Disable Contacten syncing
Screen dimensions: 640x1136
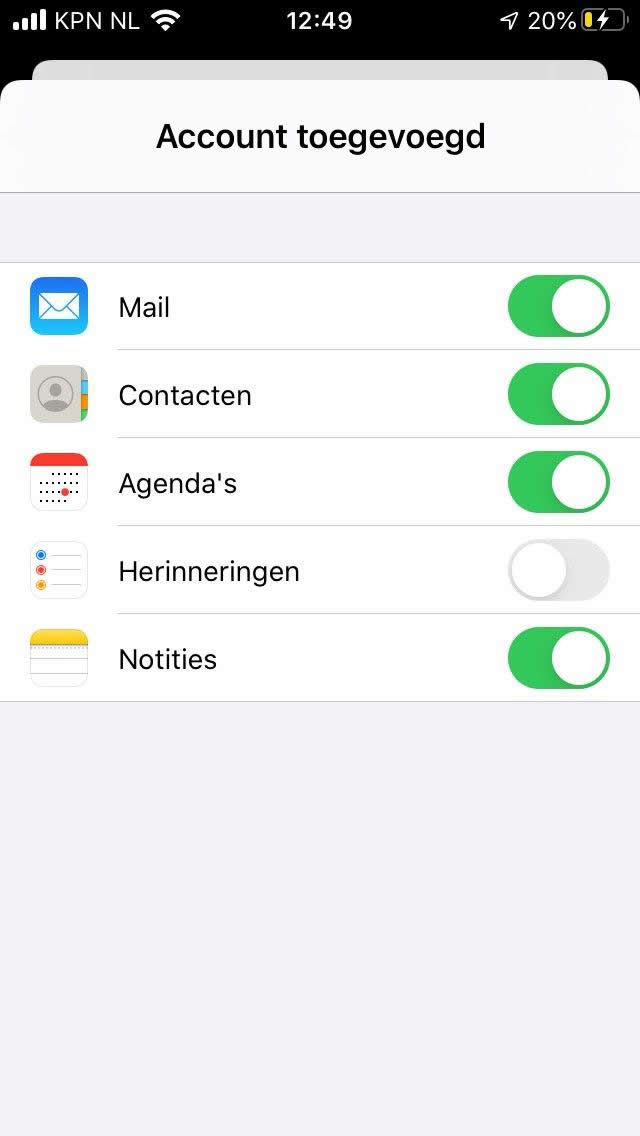click(x=558, y=394)
